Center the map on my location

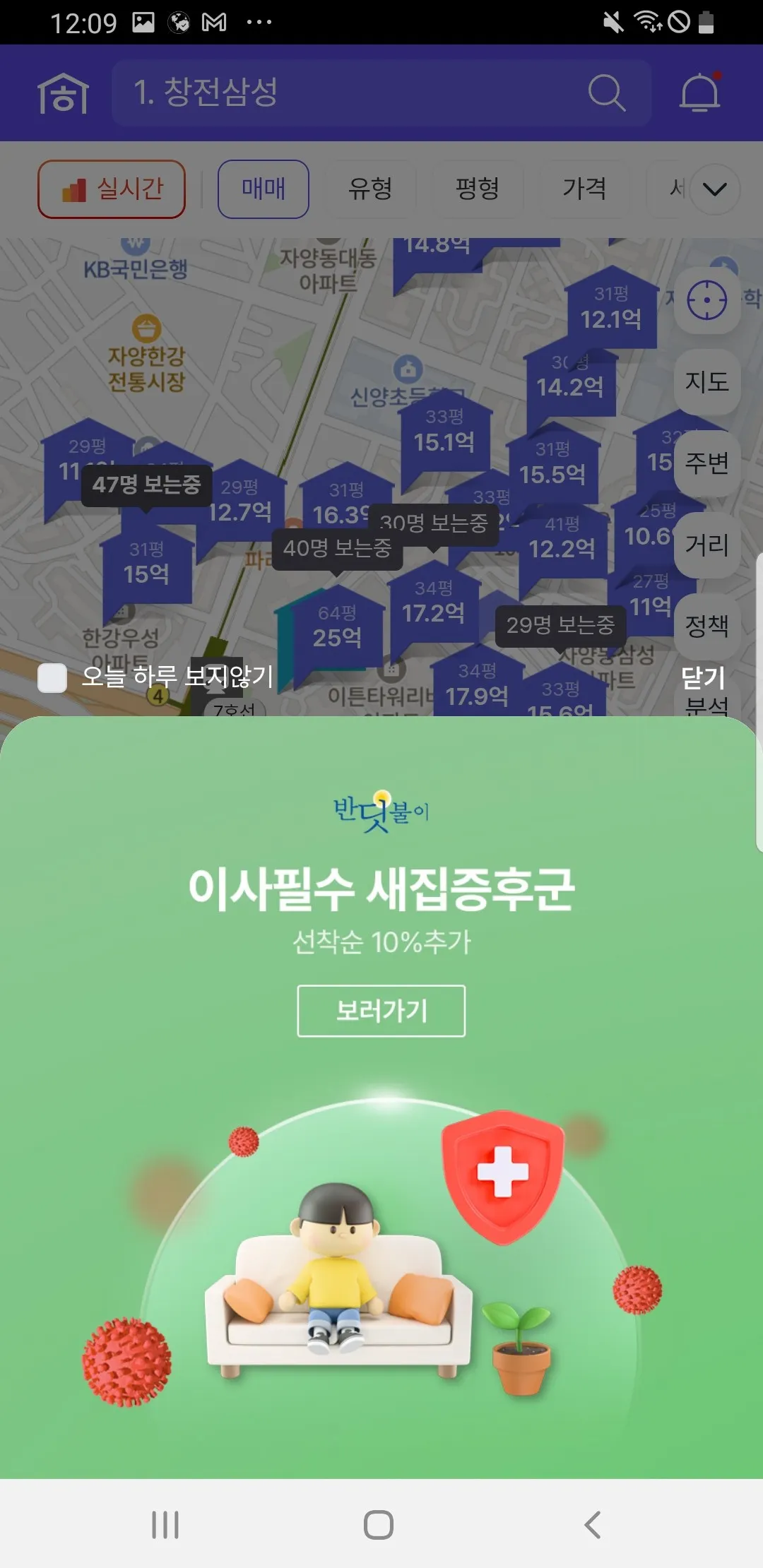tap(706, 300)
